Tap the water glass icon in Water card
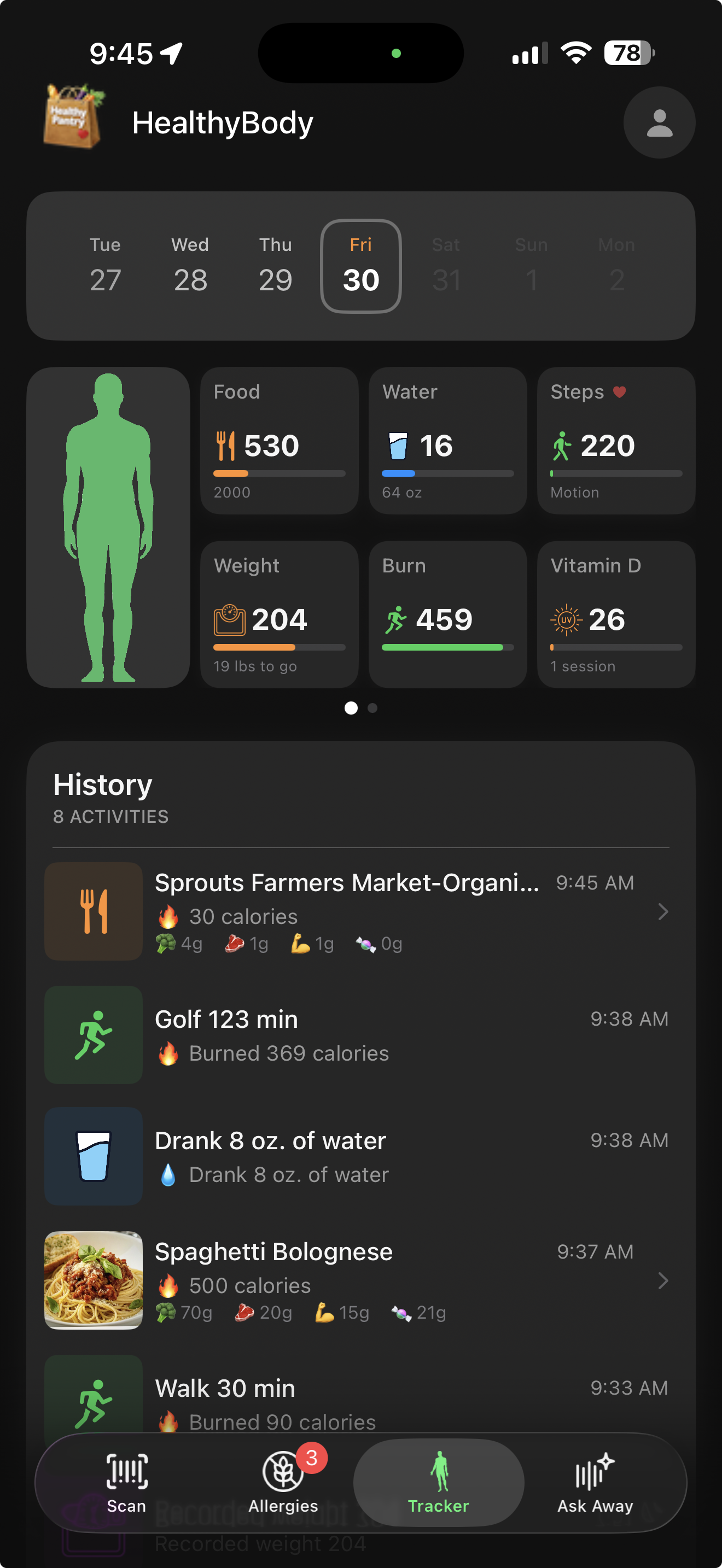722x1568 pixels. [x=399, y=445]
